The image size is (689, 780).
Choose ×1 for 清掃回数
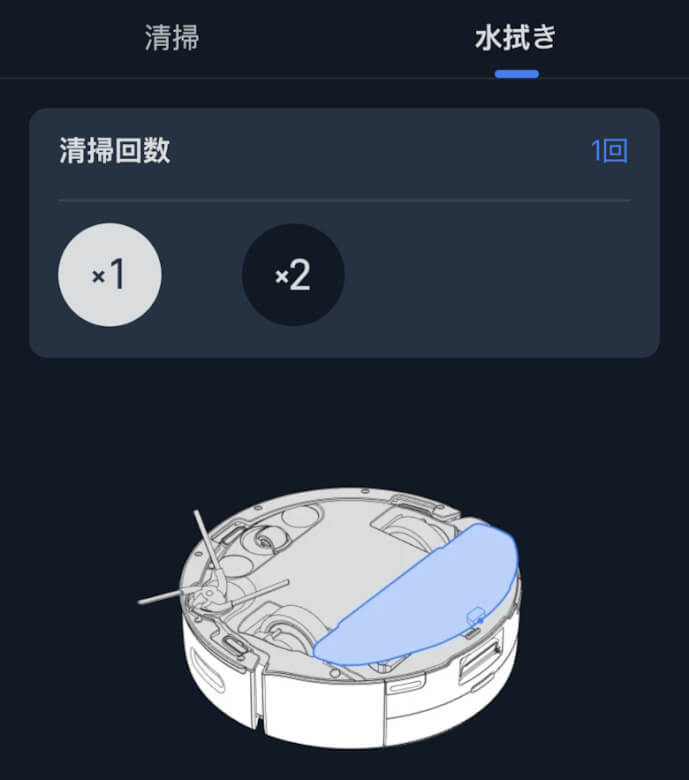click(x=109, y=274)
